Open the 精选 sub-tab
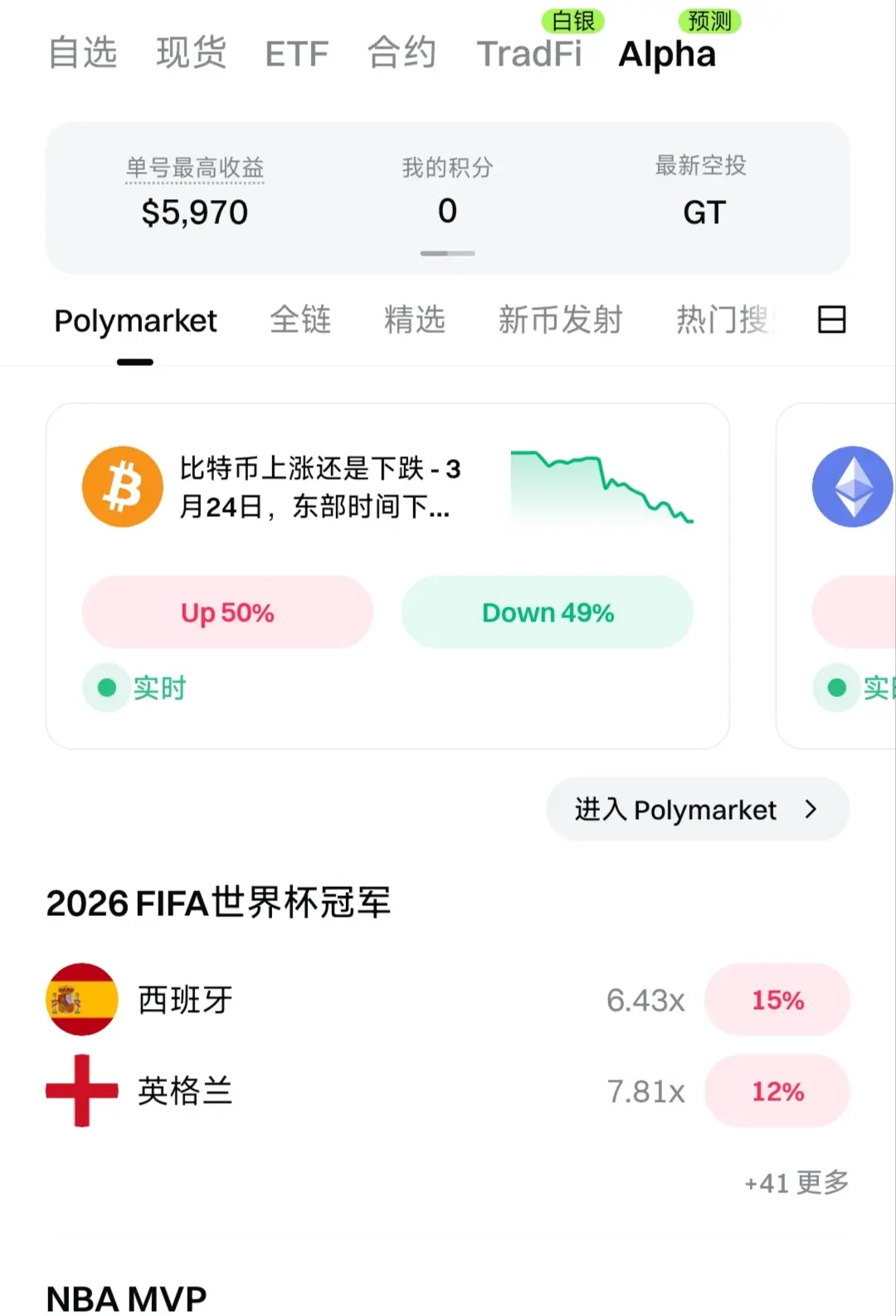Viewport: 896px width, 1316px height. pos(415,319)
